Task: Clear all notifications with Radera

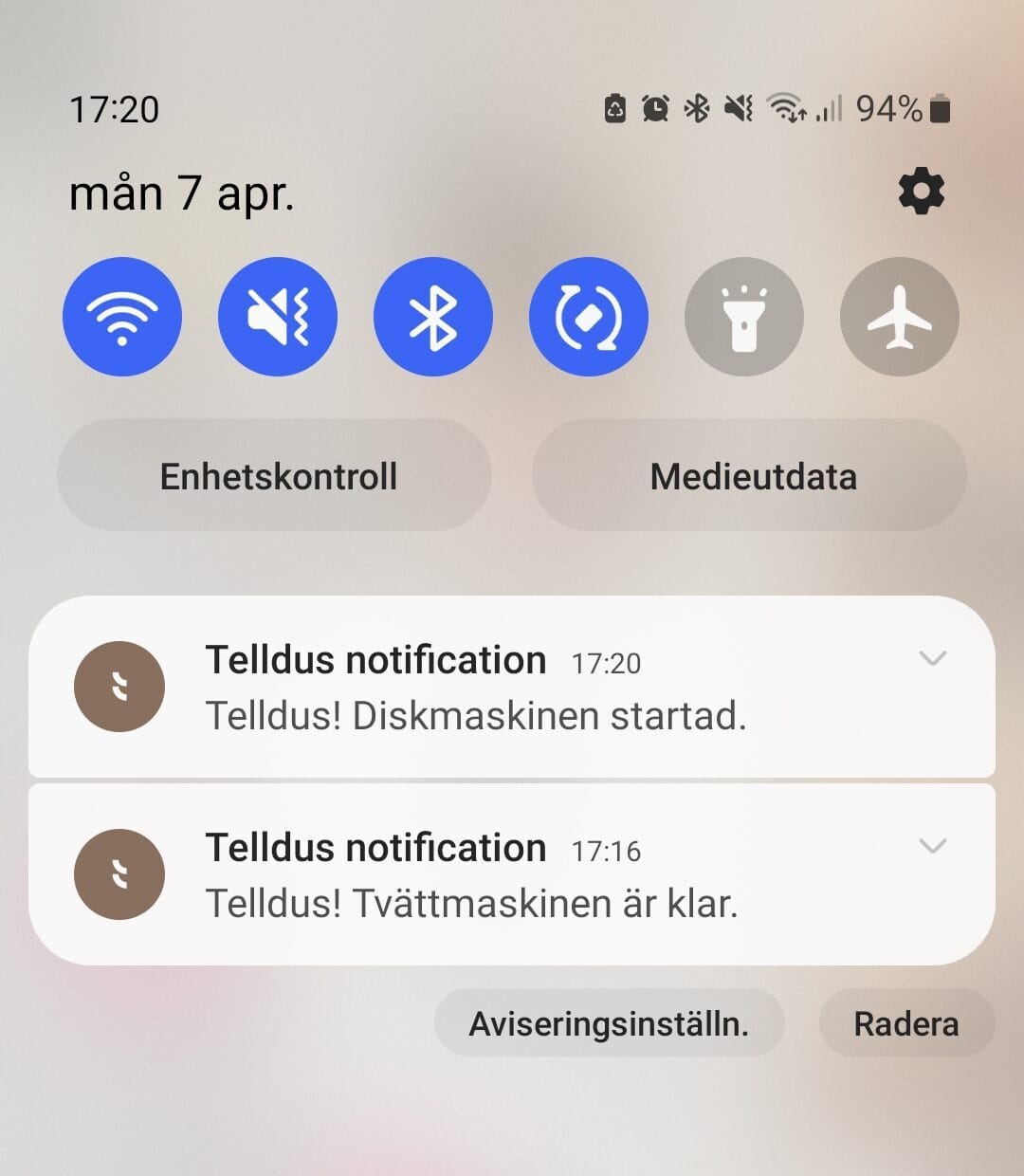Action: point(905,1024)
